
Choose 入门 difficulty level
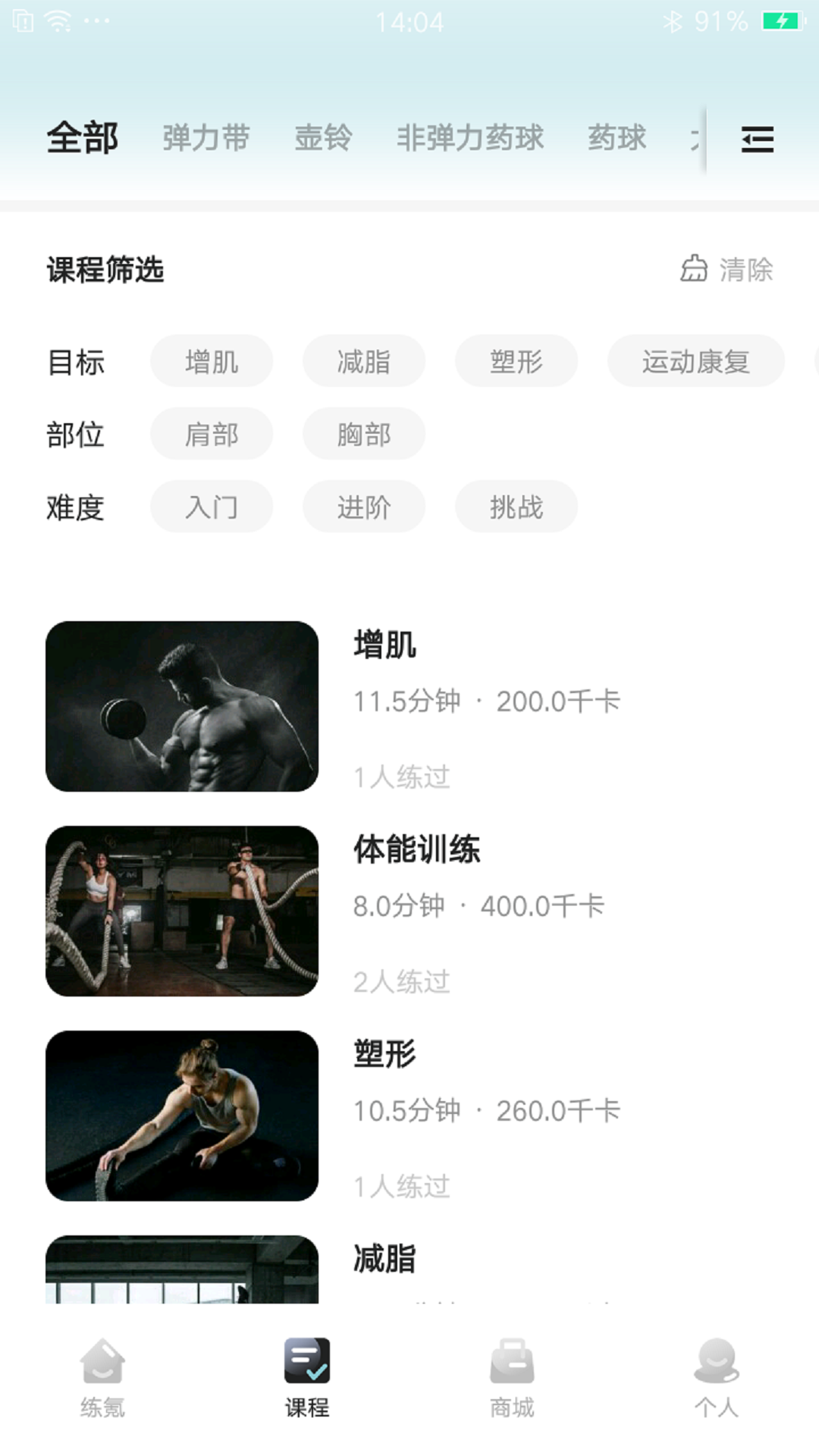point(212,507)
